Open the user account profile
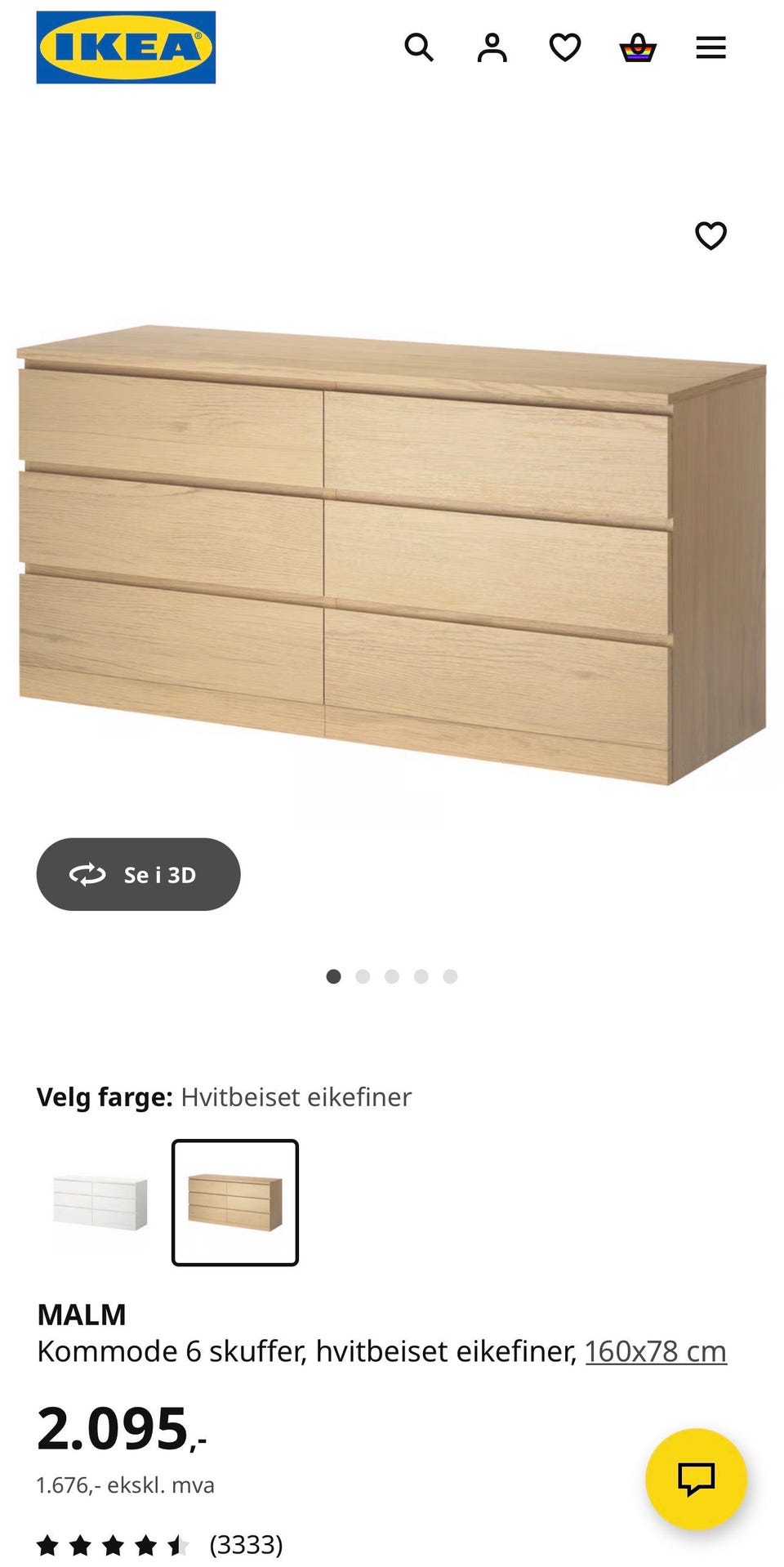The height and width of the screenshot is (1567, 784). (492, 47)
